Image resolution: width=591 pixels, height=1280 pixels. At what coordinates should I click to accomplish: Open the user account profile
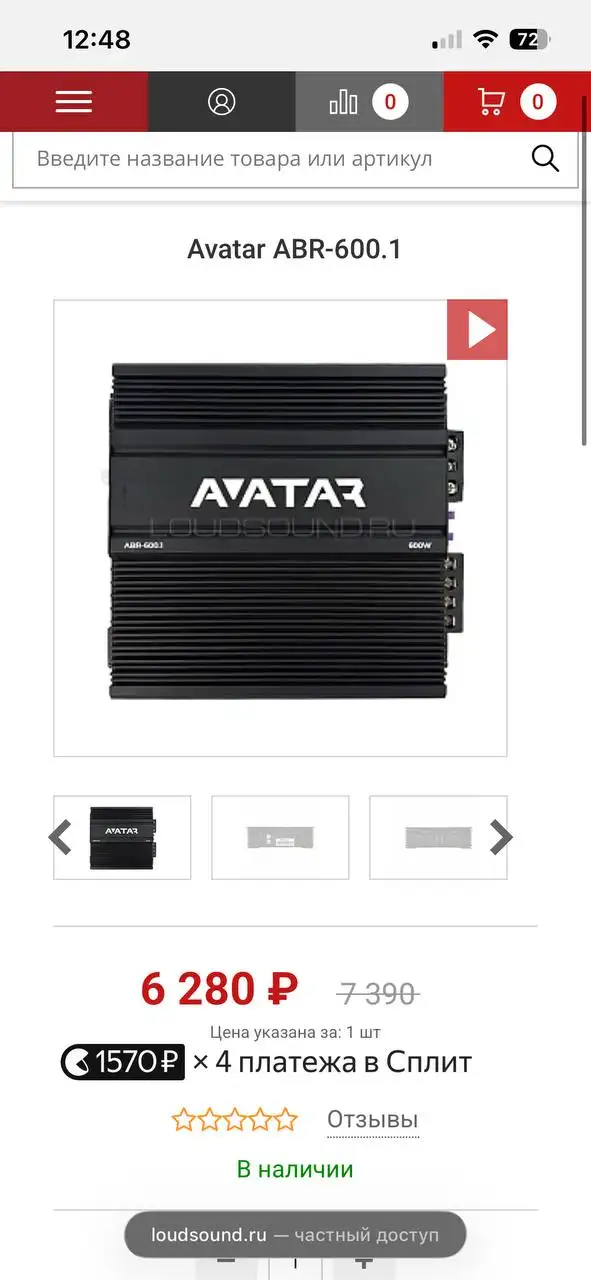tap(221, 101)
